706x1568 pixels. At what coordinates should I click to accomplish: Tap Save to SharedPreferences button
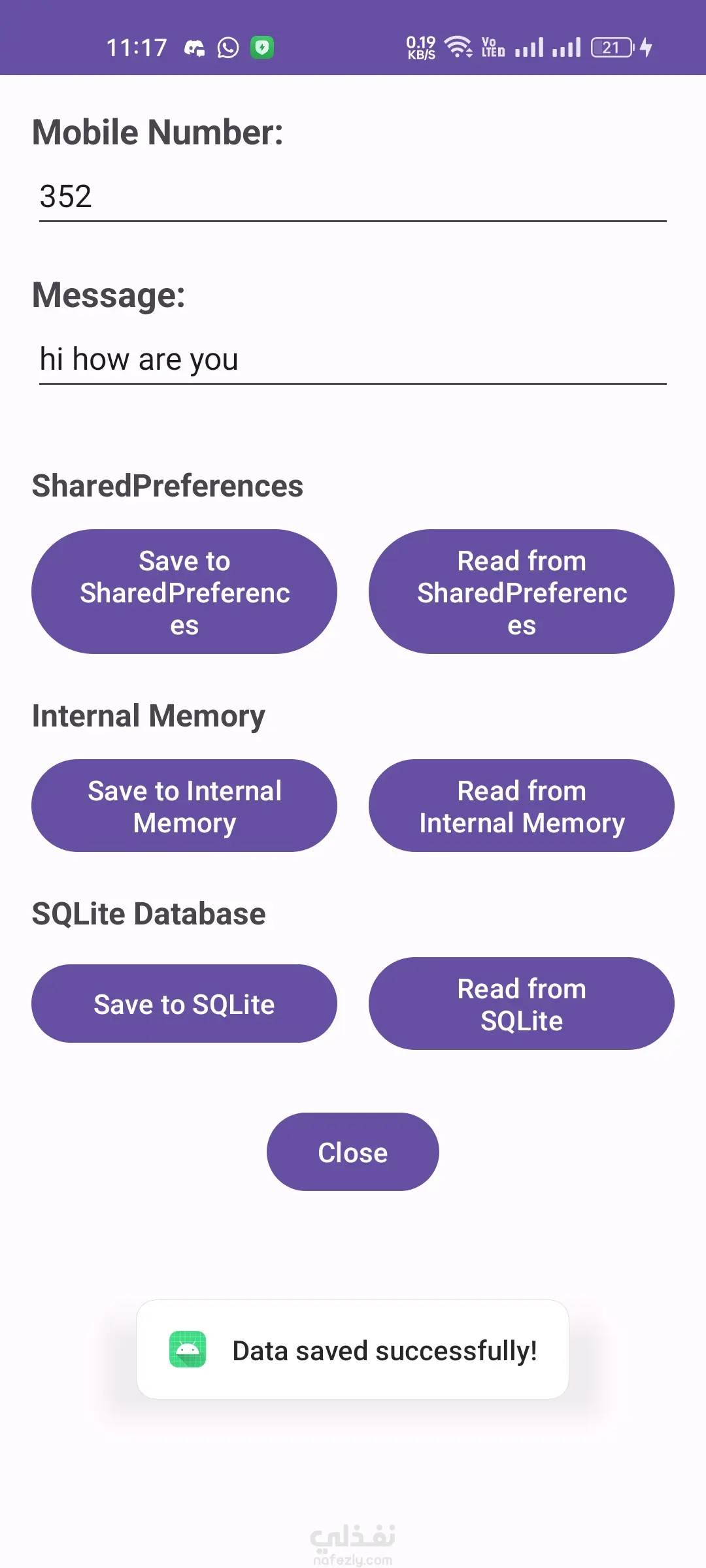coord(184,592)
